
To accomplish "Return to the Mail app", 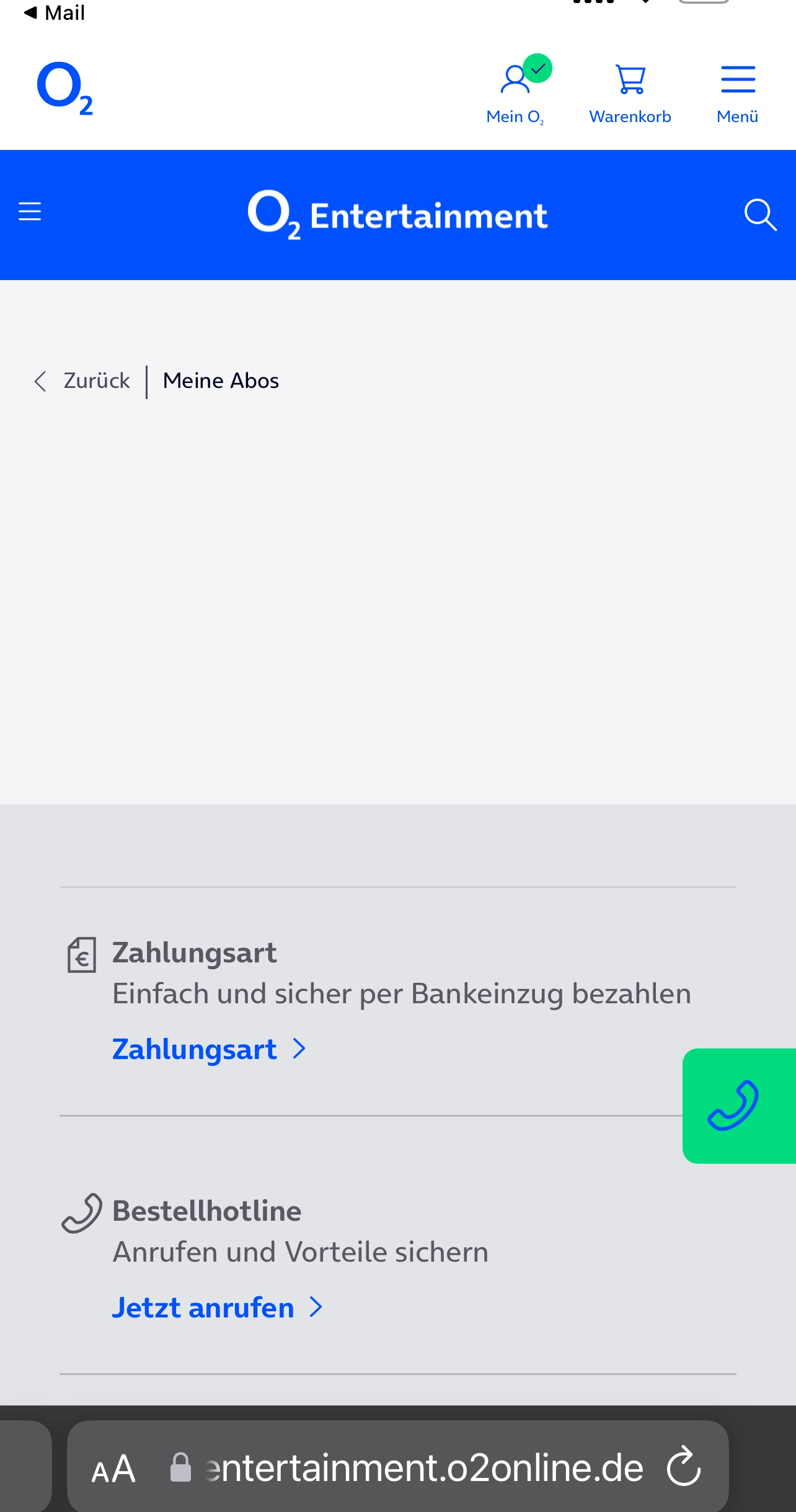I will [54, 12].
